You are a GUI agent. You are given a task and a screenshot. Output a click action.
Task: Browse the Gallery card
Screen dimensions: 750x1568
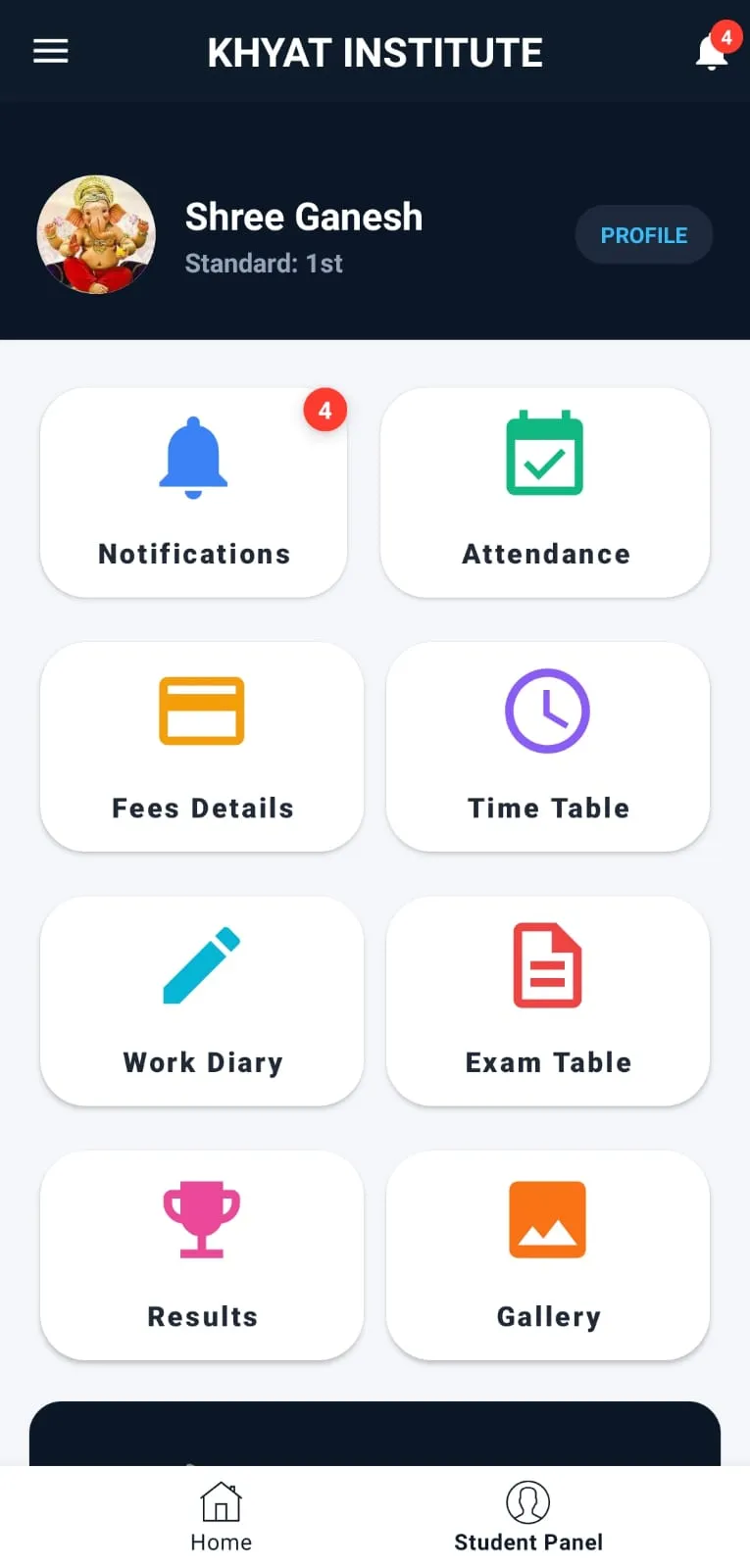[x=548, y=1255]
